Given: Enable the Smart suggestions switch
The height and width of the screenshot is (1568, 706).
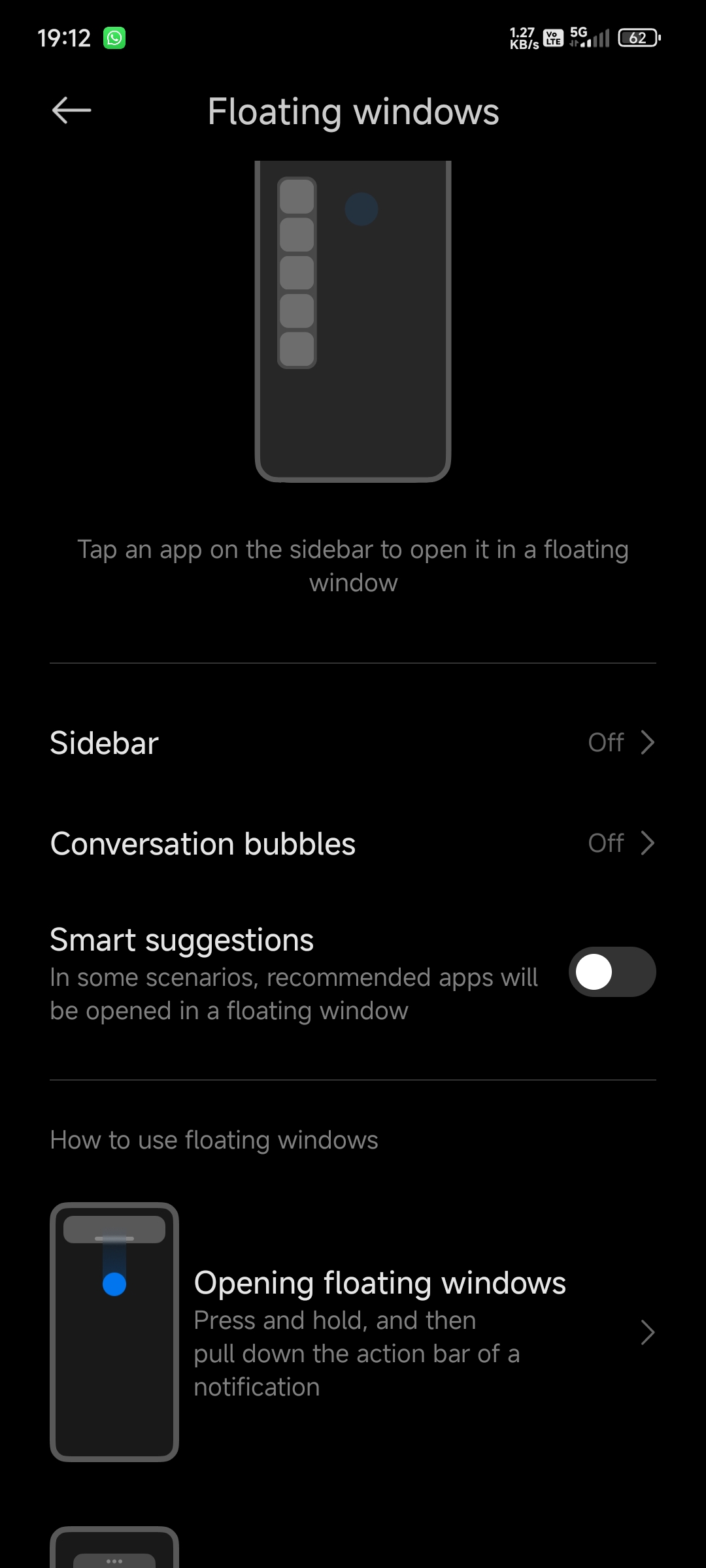Looking at the screenshot, I should [612, 972].
